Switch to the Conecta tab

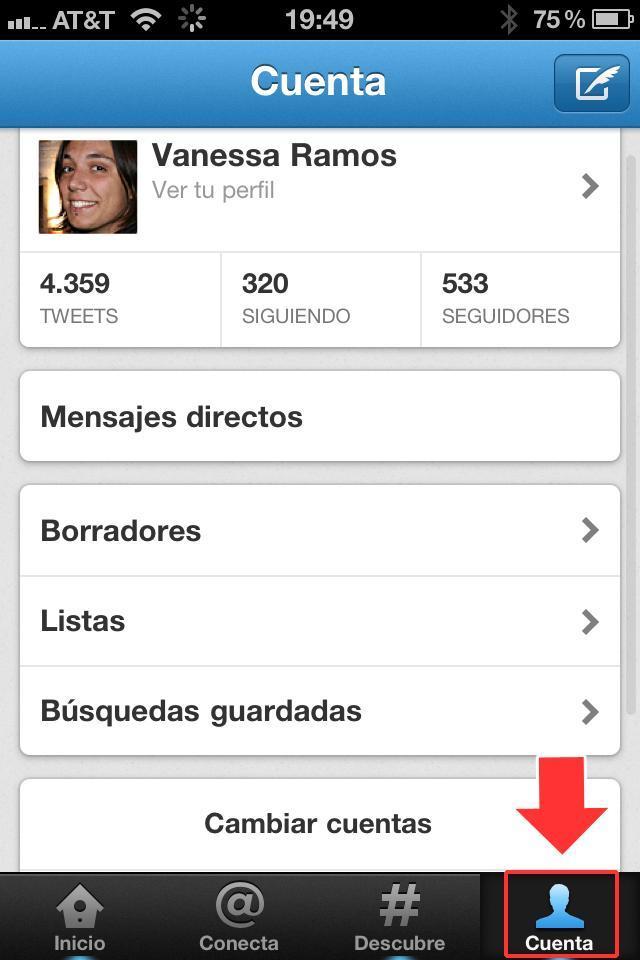pos(239,918)
